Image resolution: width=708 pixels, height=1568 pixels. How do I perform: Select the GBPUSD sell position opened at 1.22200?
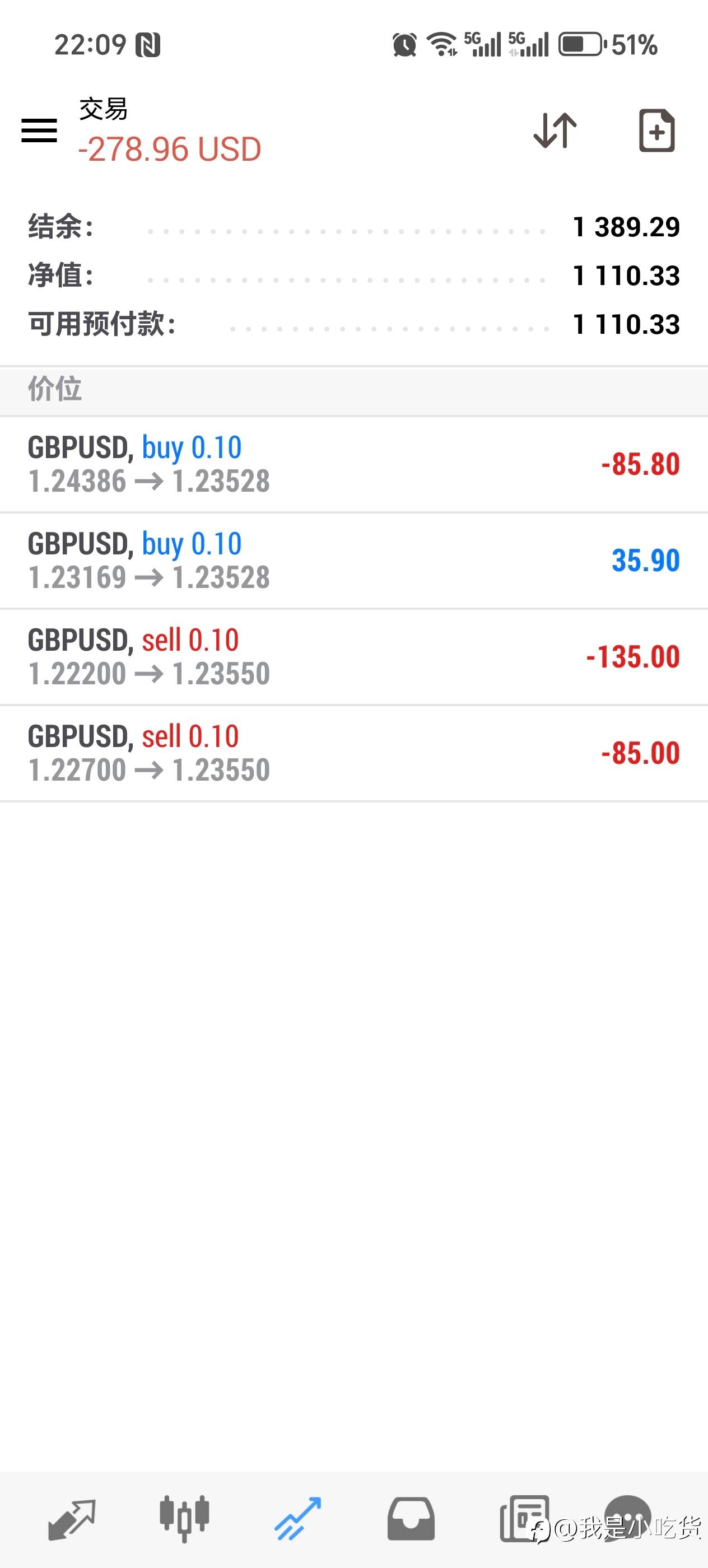click(353, 657)
